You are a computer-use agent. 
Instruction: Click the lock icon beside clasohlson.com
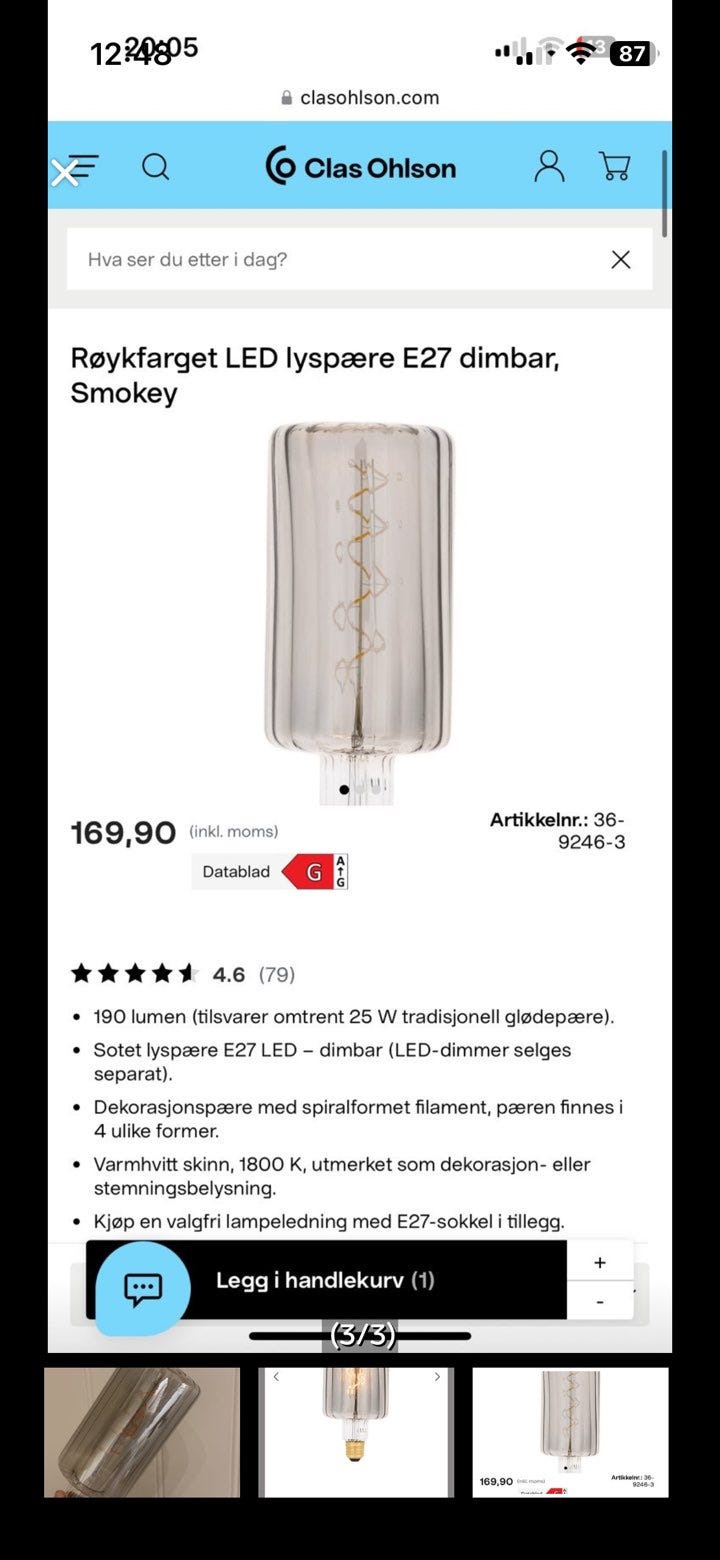[286, 97]
